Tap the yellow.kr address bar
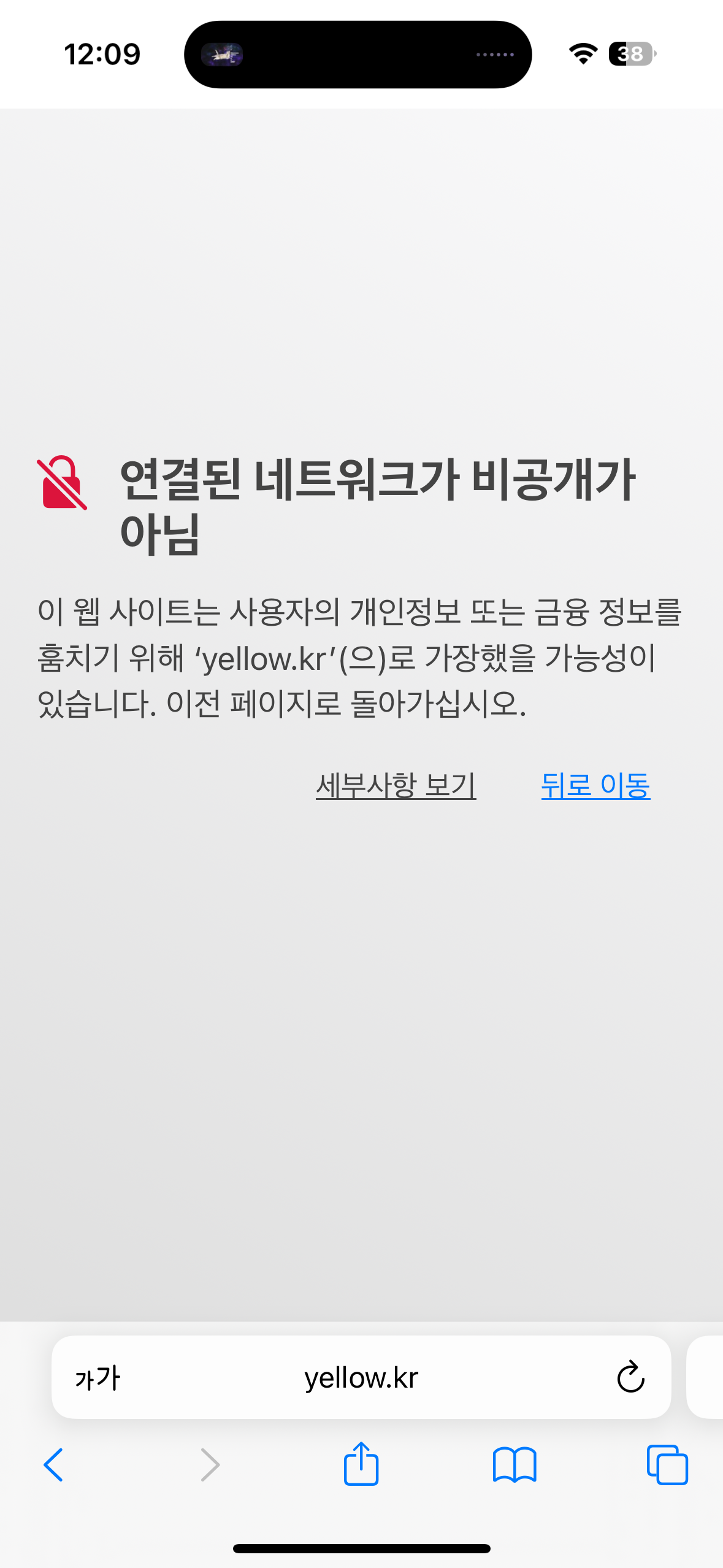The width and height of the screenshot is (723, 1568). point(361,1378)
